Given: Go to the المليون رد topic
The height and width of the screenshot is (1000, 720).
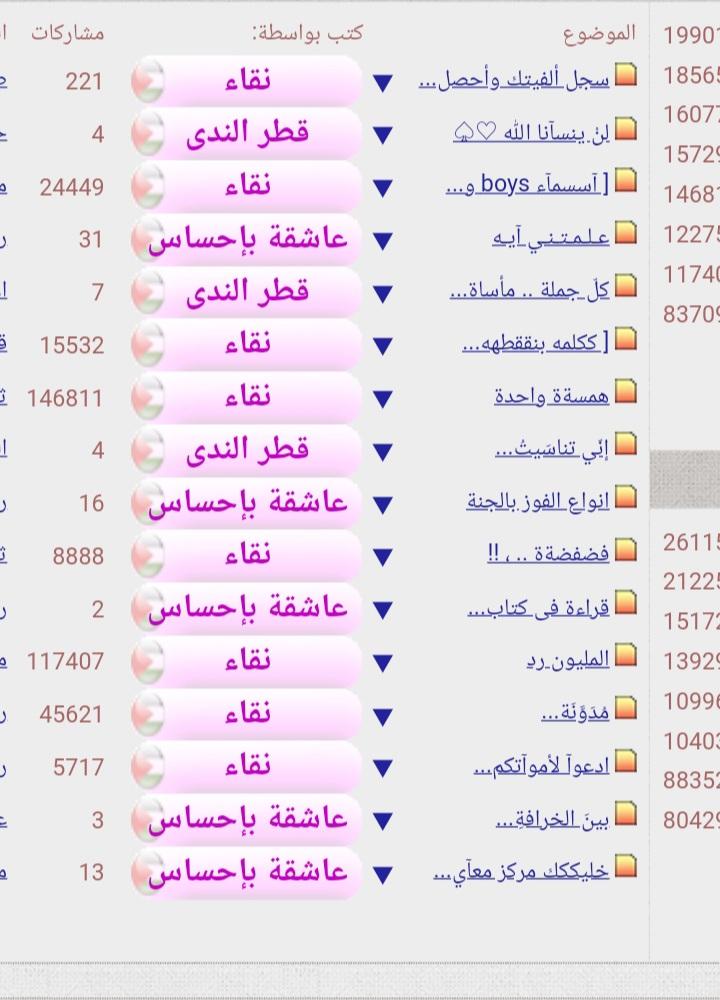Looking at the screenshot, I should point(567,661).
